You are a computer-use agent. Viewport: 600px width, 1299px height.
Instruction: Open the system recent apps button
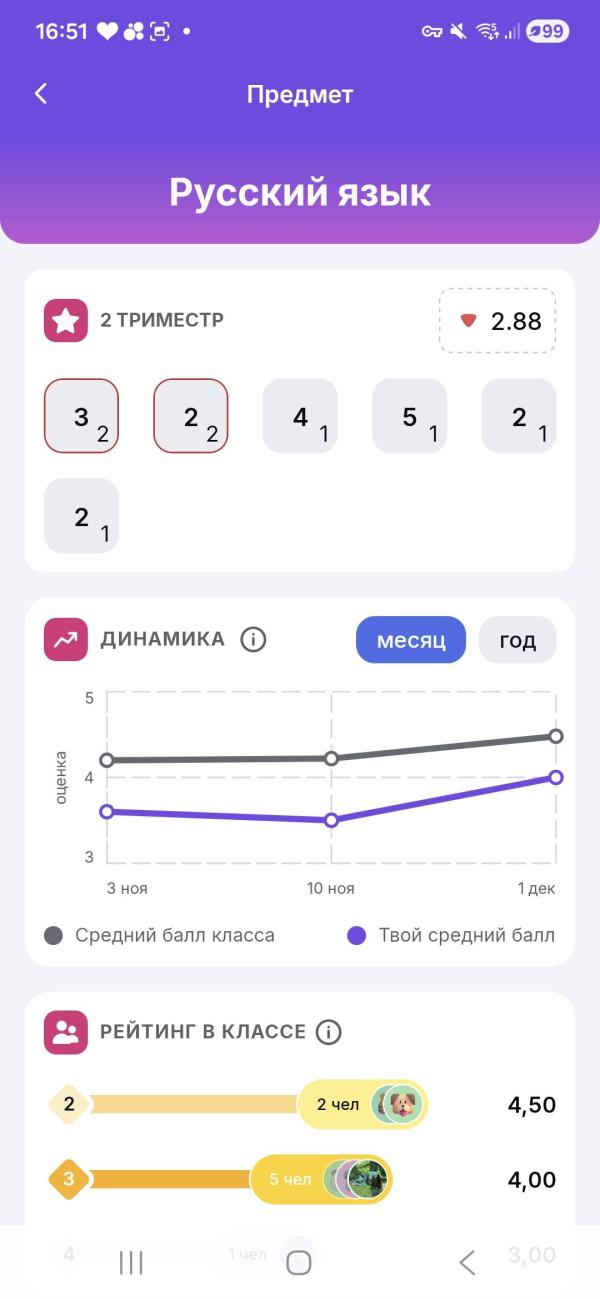[x=131, y=1263]
